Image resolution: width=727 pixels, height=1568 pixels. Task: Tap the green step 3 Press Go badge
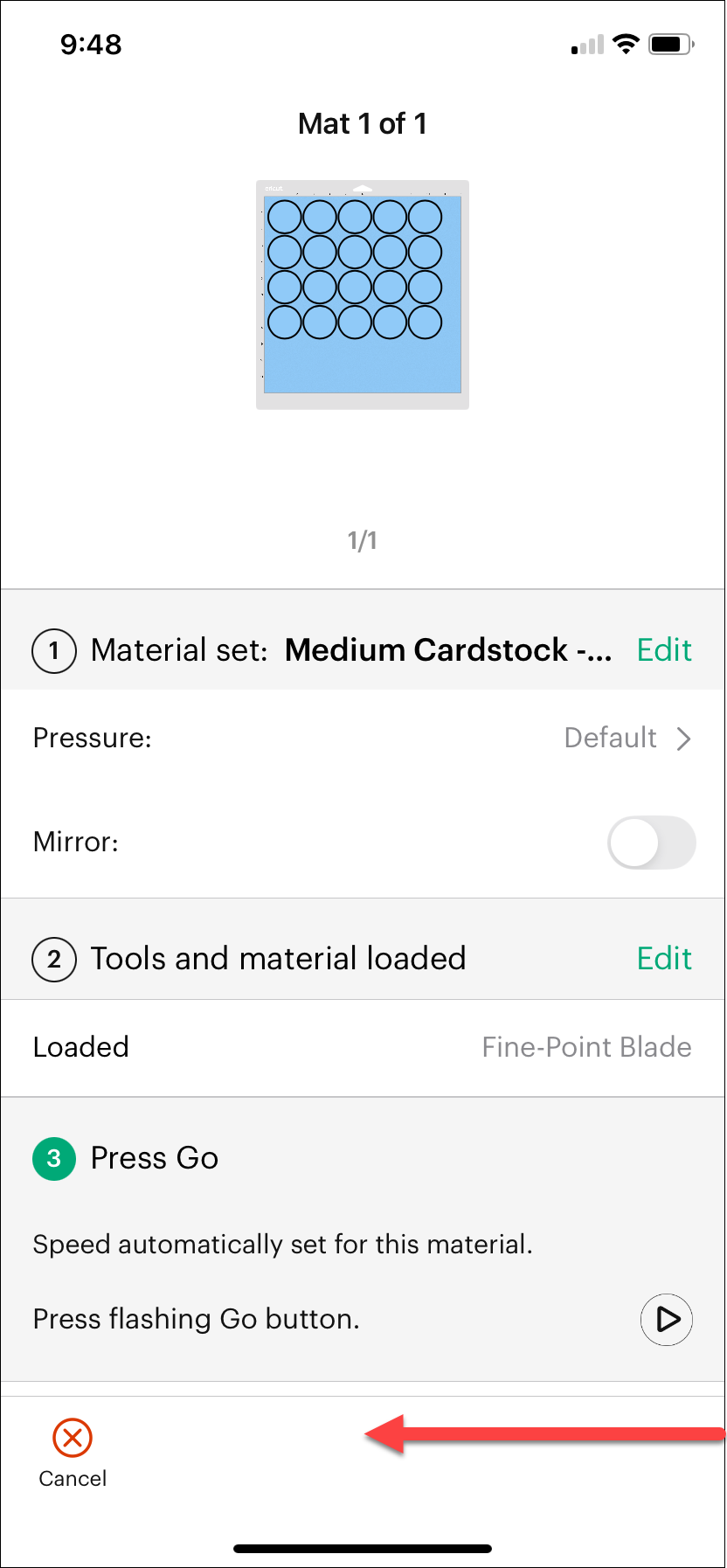[53, 1158]
